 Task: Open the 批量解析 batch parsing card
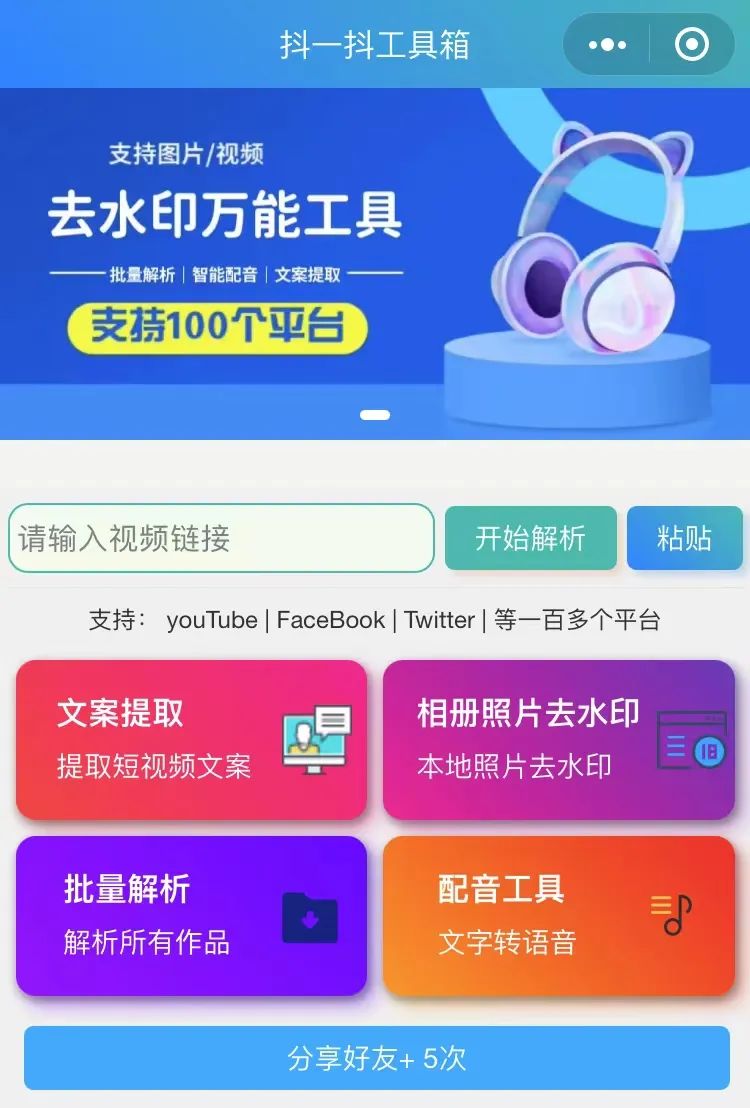[x=190, y=914]
